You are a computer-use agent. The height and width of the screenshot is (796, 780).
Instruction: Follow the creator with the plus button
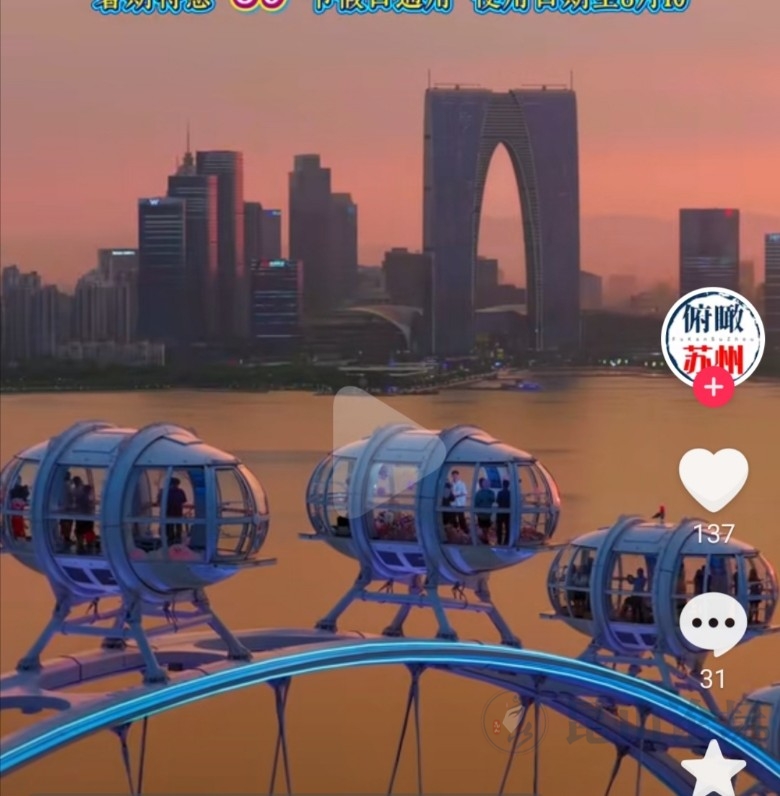click(x=713, y=387)
